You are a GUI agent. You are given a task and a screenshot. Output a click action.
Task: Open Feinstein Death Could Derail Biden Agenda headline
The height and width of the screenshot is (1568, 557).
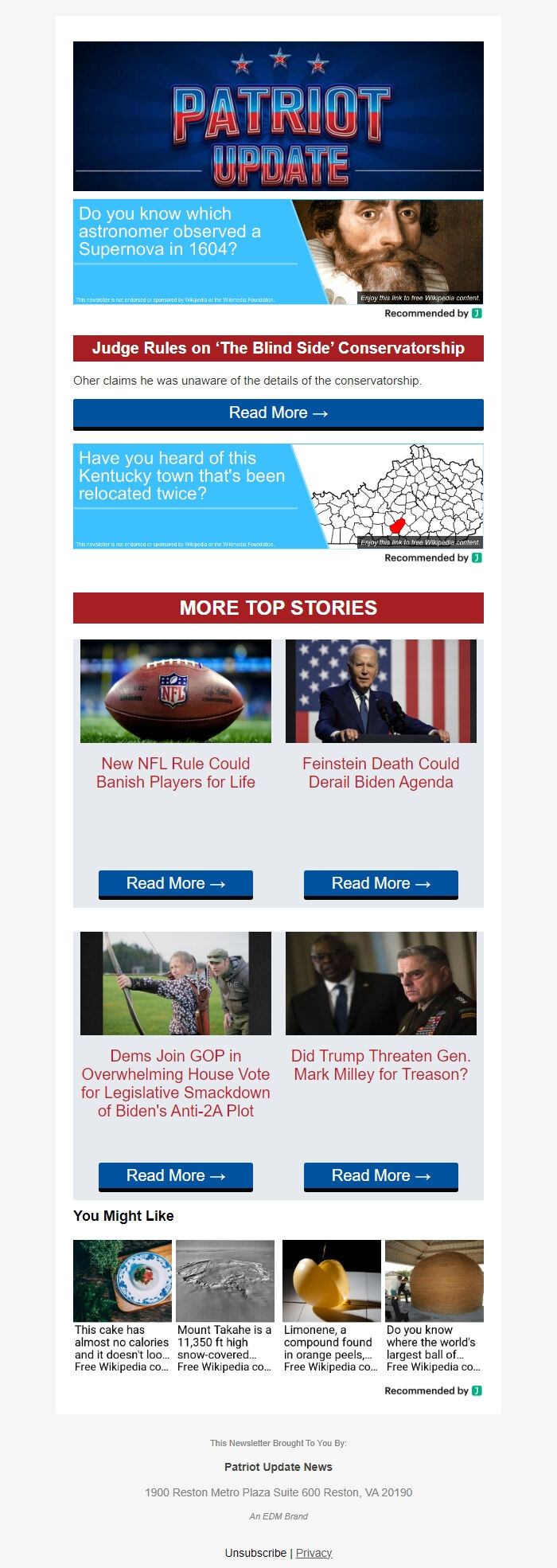pos(380,772)
